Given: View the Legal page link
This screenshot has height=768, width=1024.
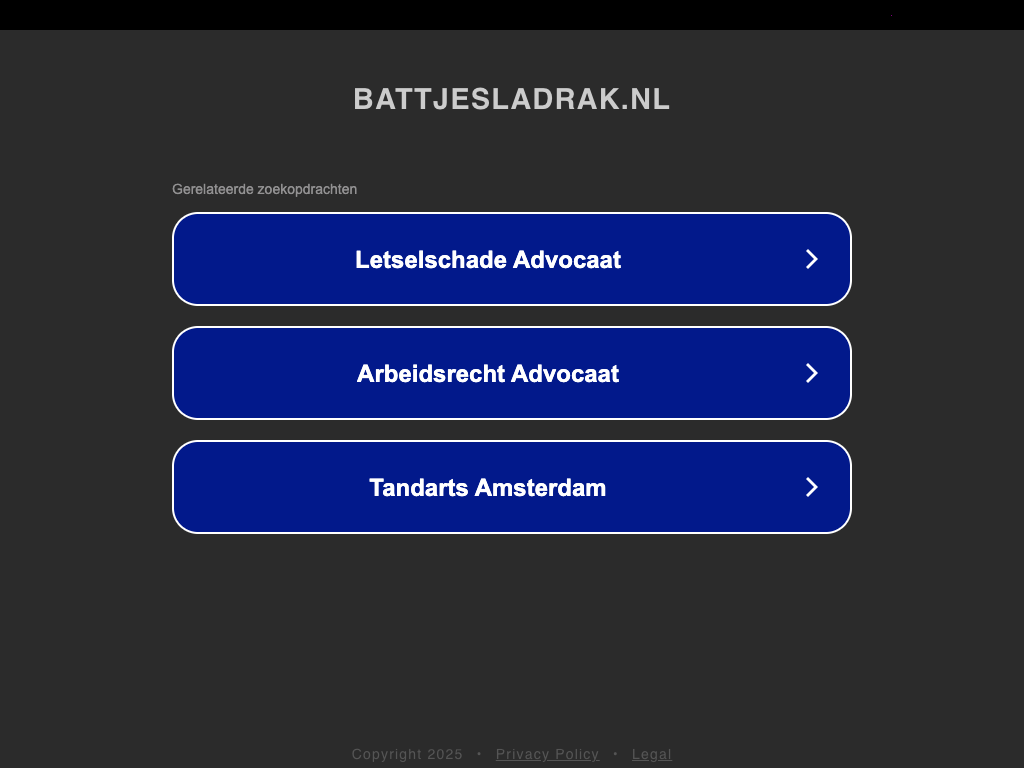Looking at the screenshot, I should (651, 754).
